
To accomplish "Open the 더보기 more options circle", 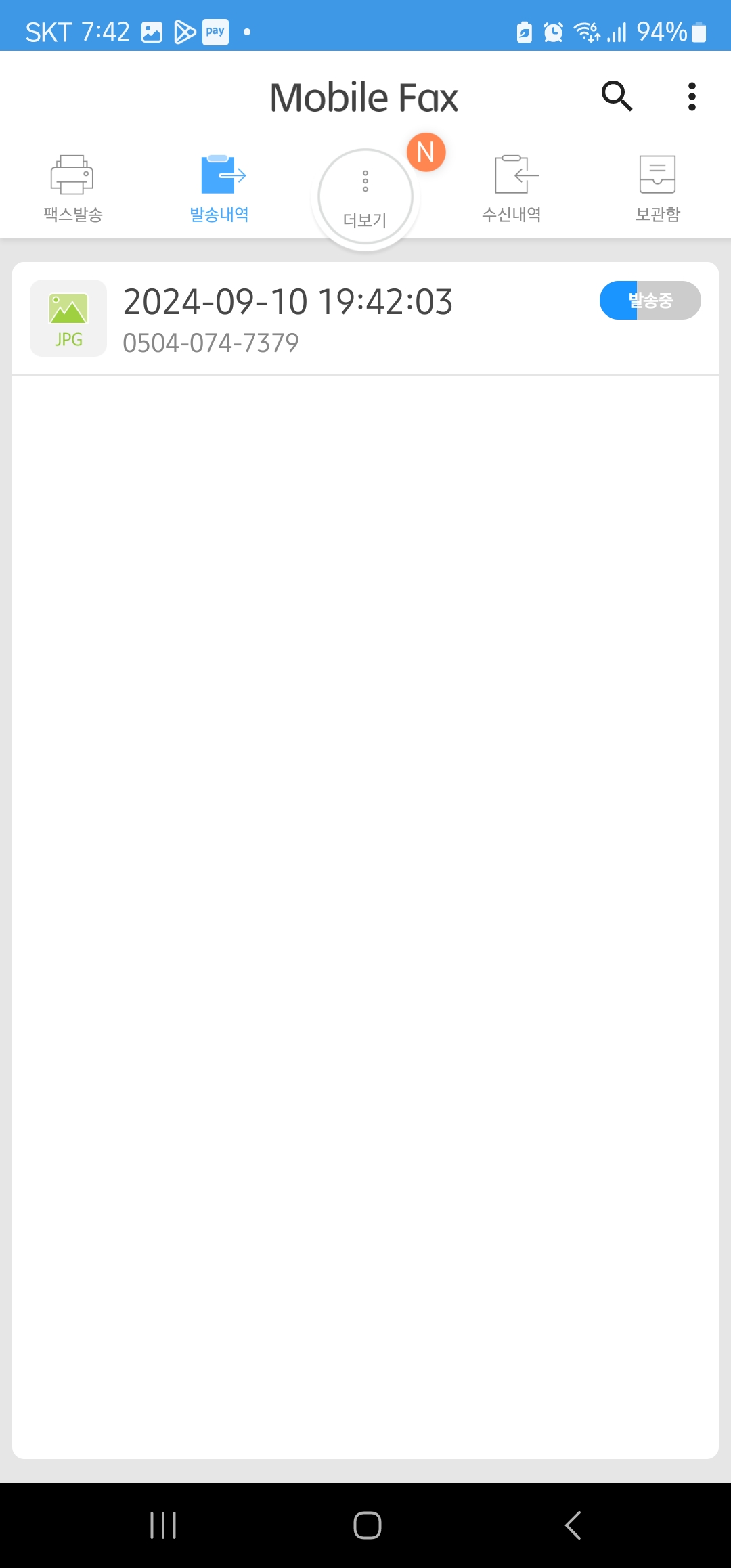I will click(x=365, y=196).
